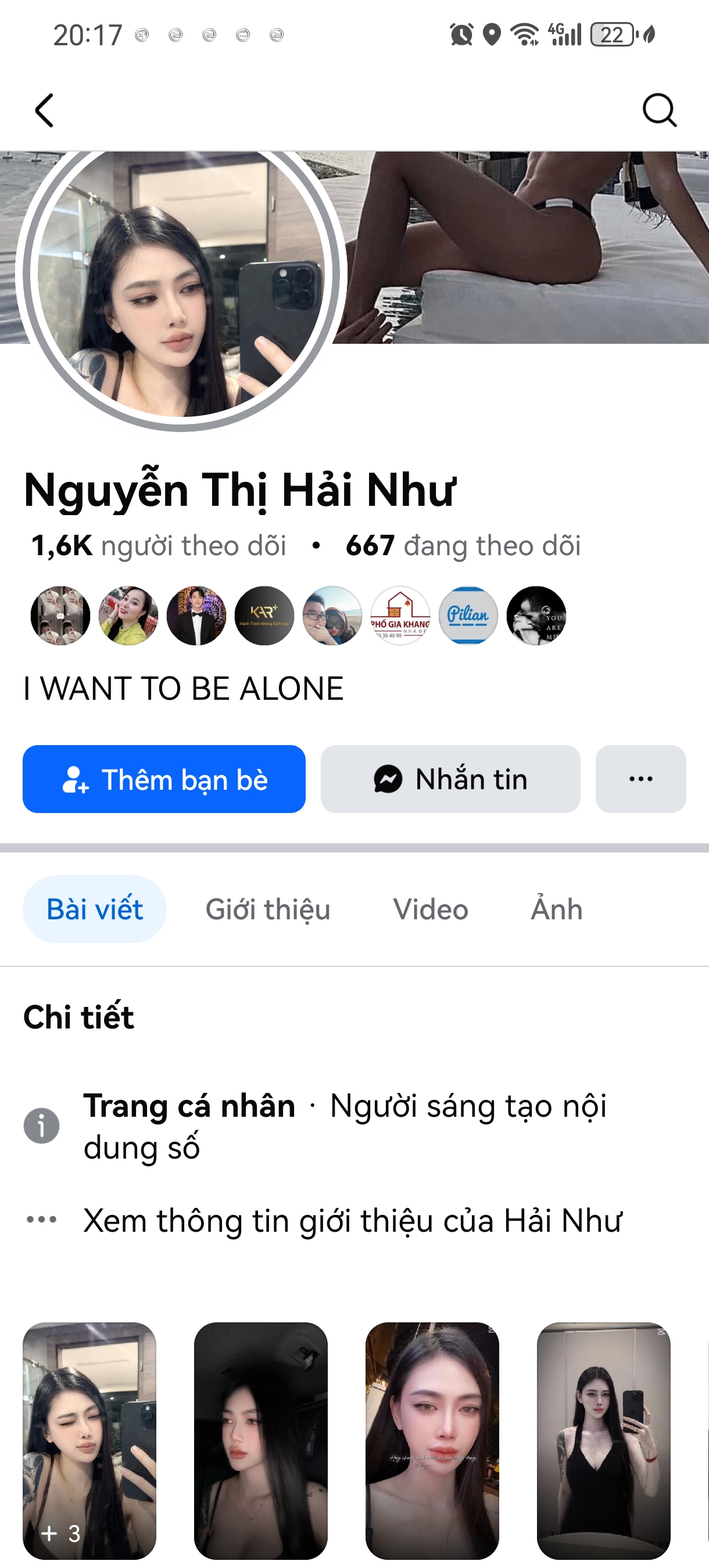Viewport: 709px width, 1568px height.
Task: Open the close-up face photo tile
Action: click(432, 1440)
